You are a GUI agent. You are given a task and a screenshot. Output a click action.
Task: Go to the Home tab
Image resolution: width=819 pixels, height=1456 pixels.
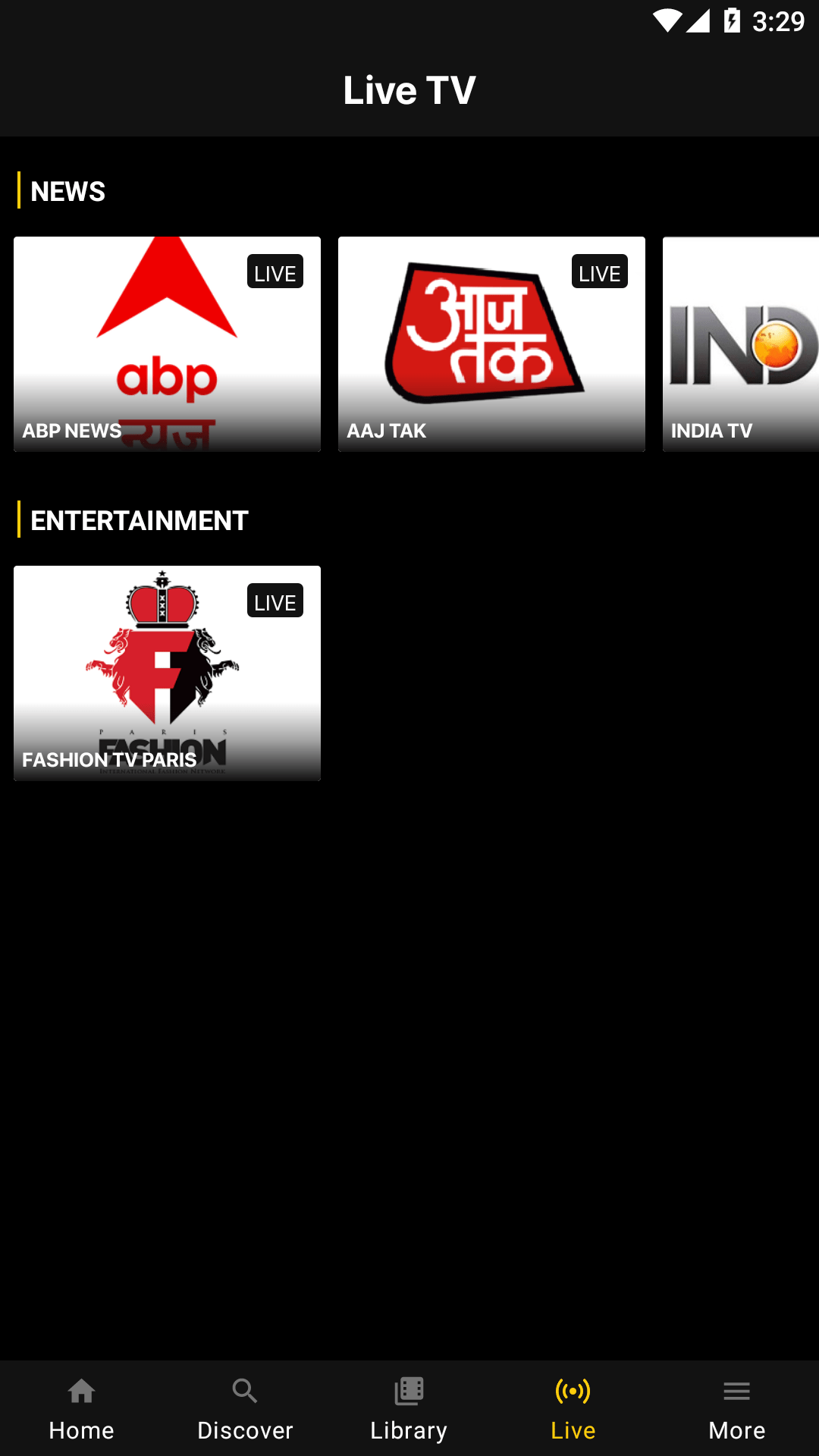click(x=82, y=1409)
